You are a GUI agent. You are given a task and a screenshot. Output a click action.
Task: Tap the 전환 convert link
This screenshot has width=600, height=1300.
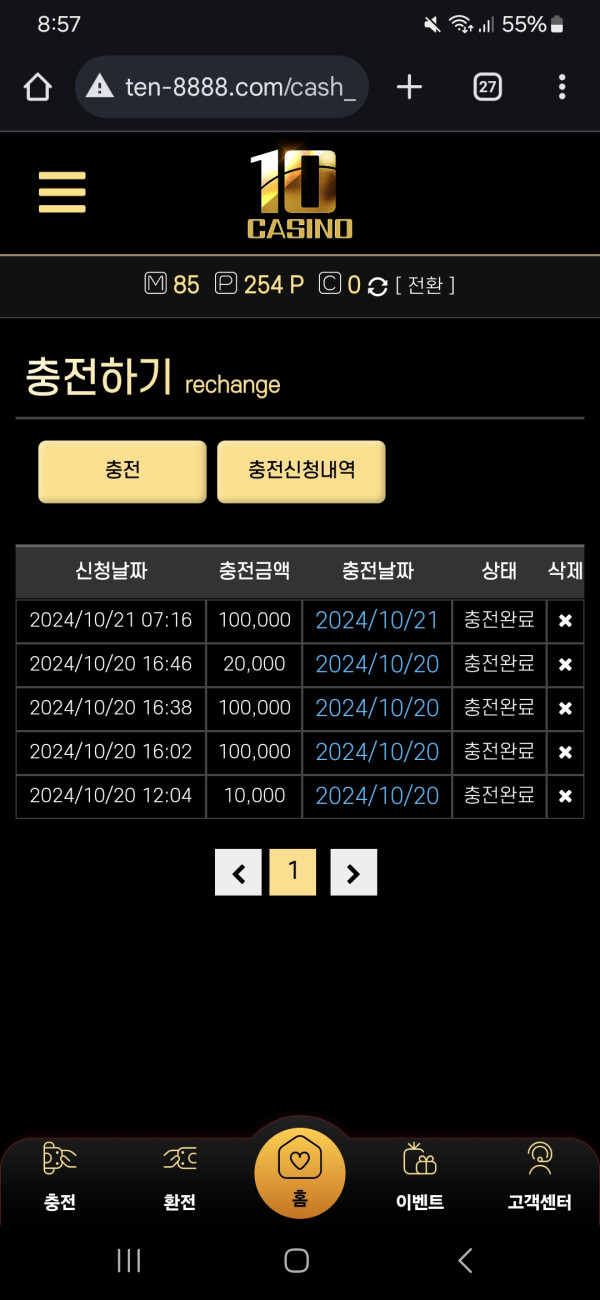point(425,285)
